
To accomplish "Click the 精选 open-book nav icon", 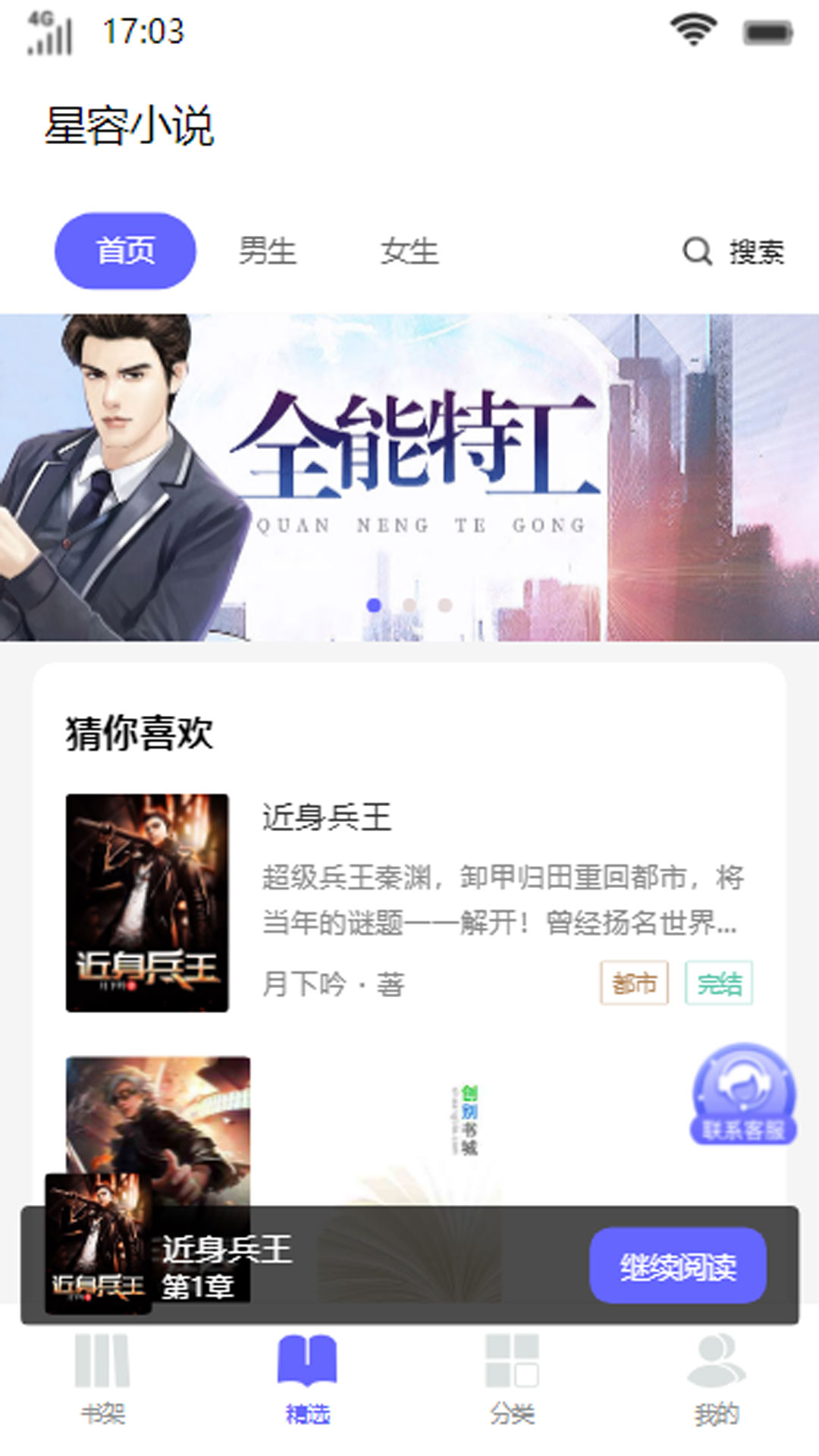I will point(307,1357).
